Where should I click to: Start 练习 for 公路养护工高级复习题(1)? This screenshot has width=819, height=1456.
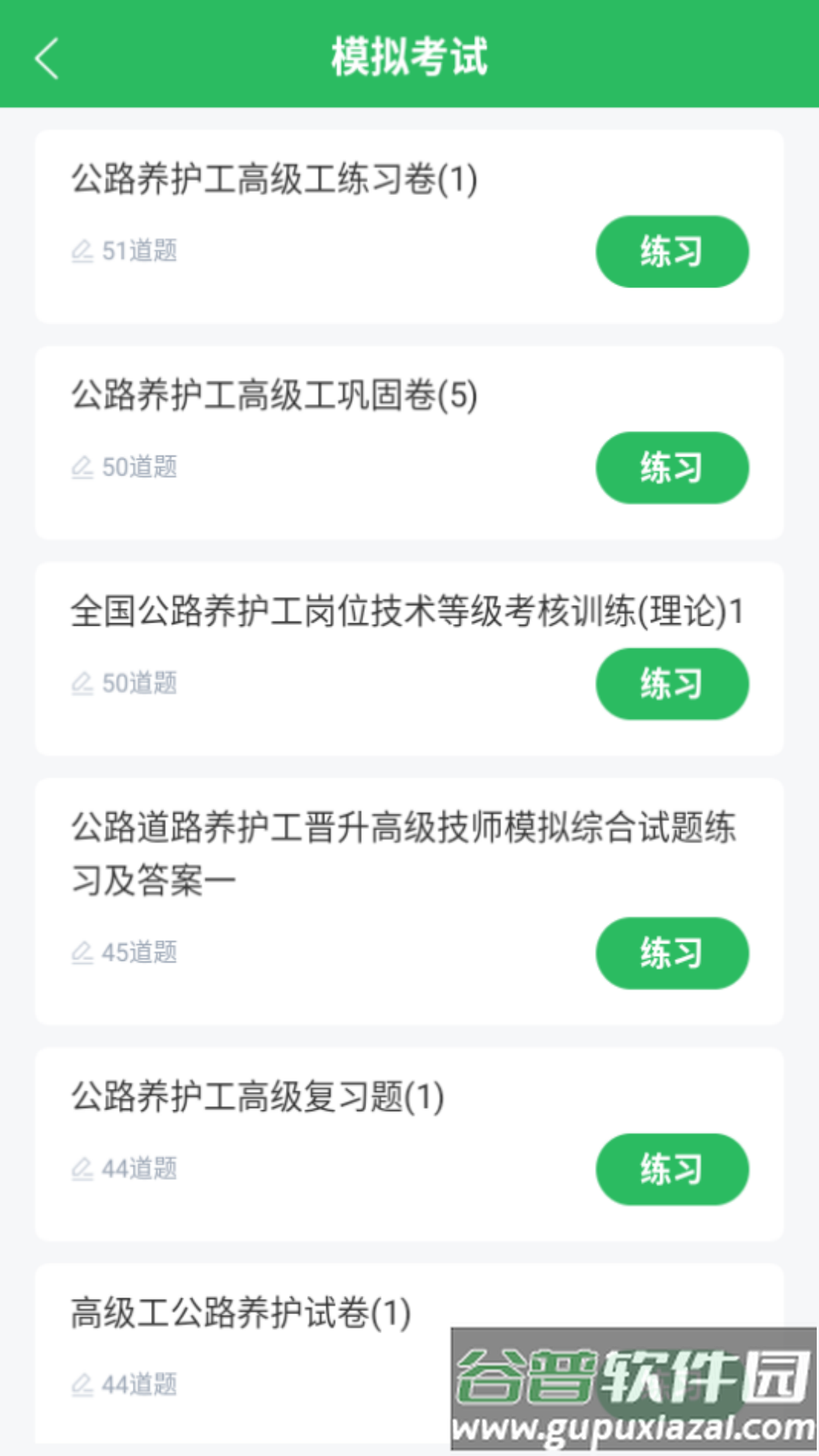[672, 1169]
